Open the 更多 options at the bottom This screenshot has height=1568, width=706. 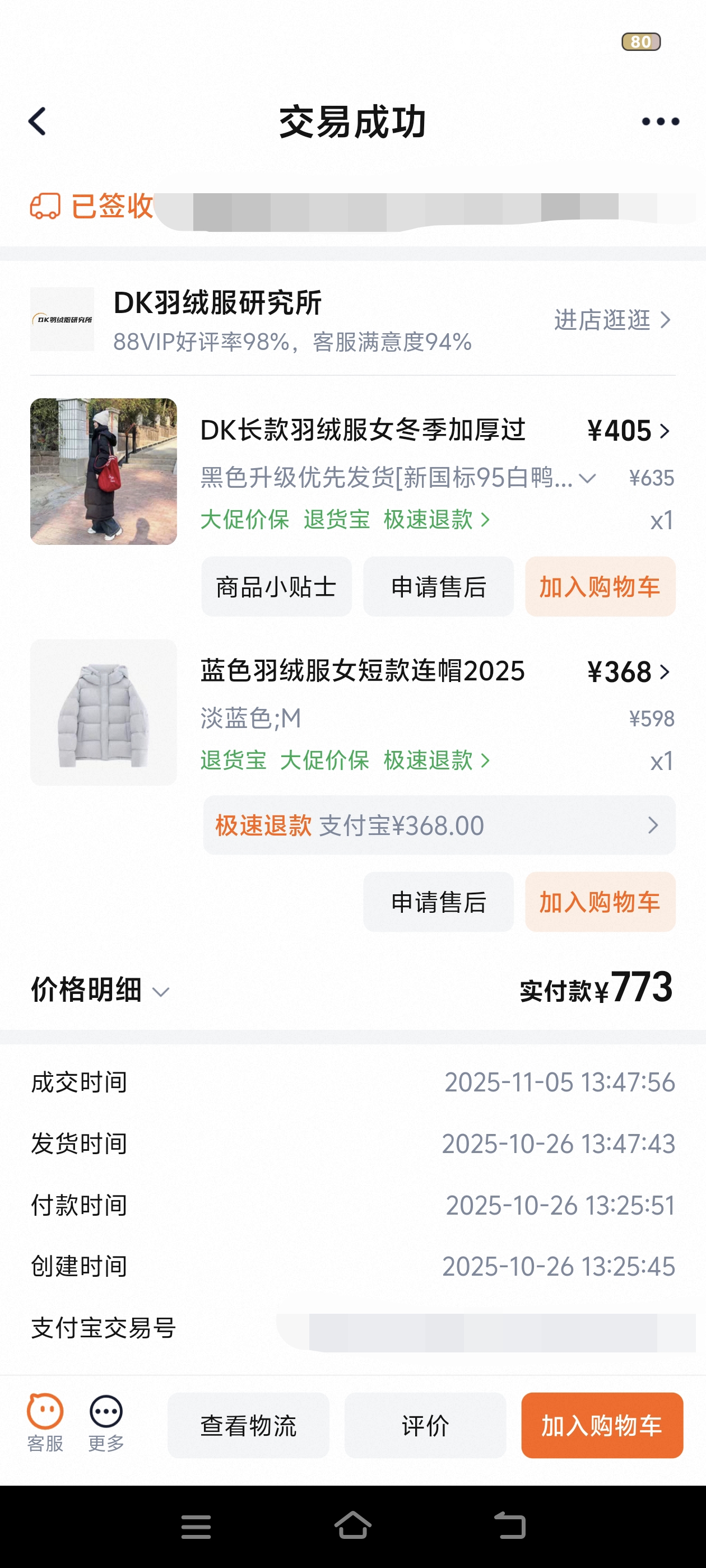[106, 1423]
